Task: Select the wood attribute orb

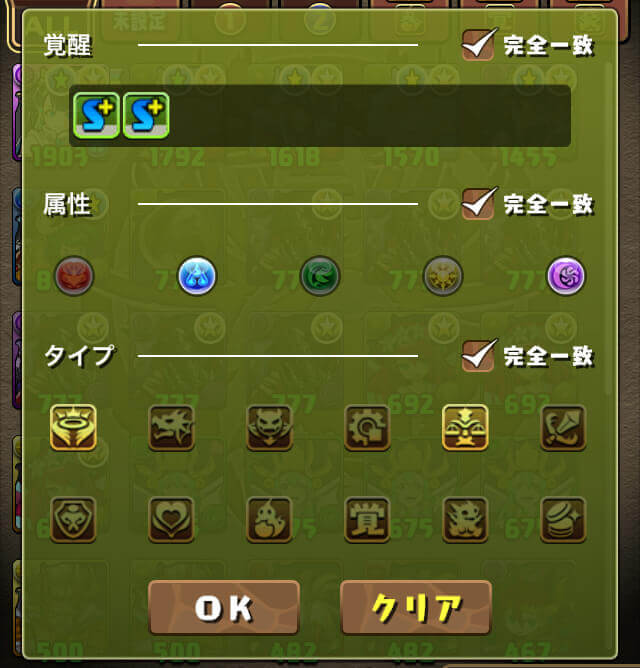Action: (320, 274)
